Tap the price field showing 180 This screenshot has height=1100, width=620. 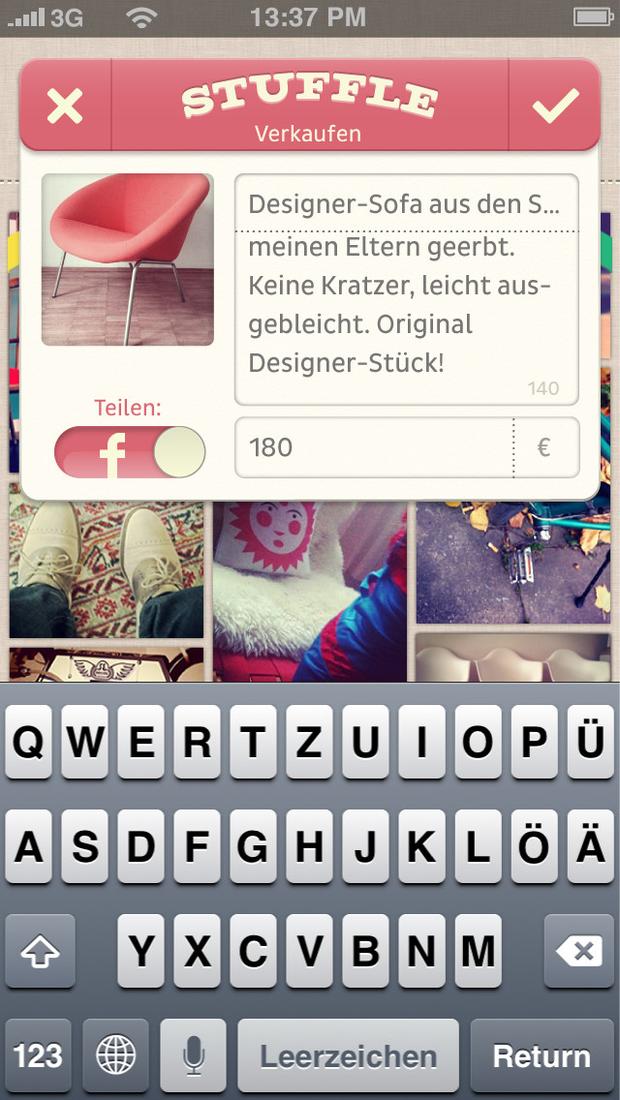pos(374,448)
